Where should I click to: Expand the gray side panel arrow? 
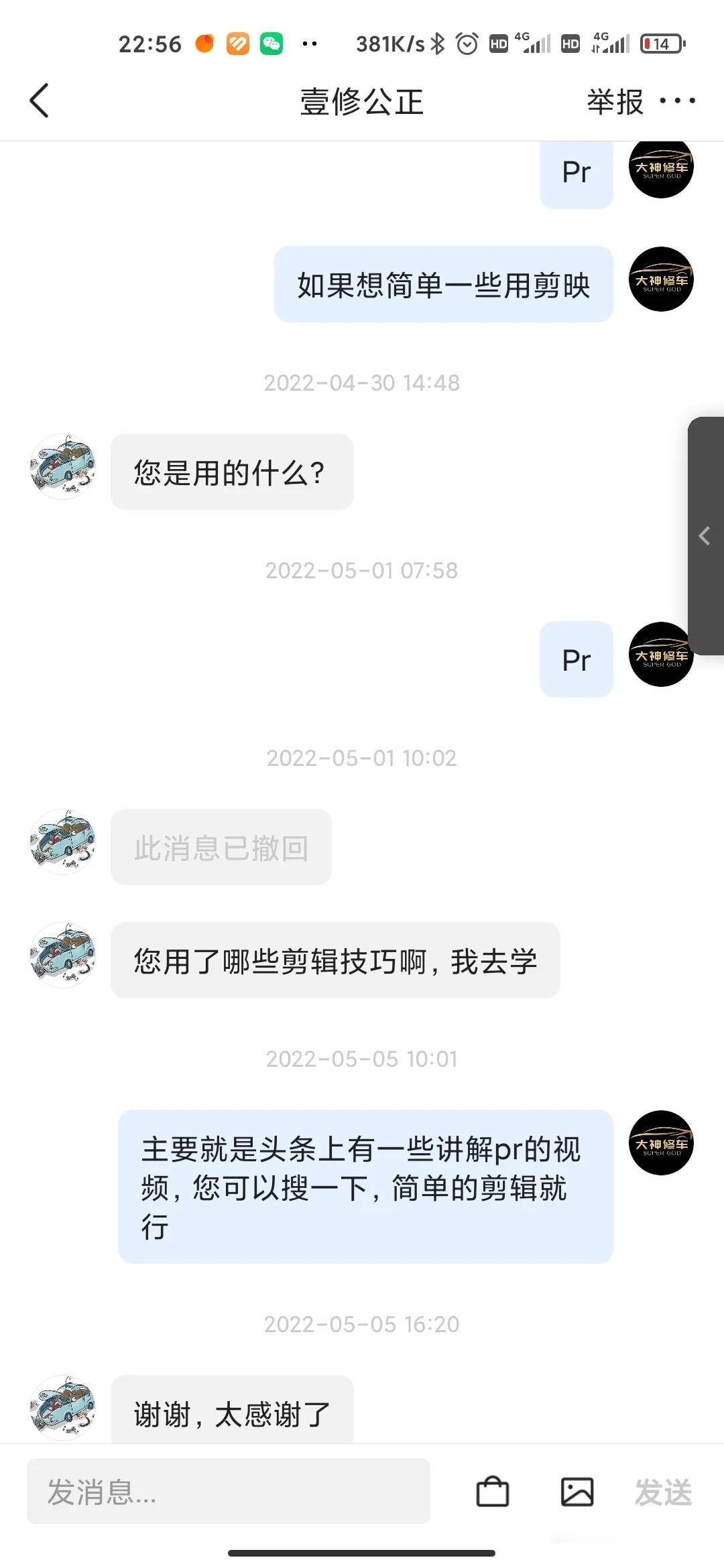706,535
